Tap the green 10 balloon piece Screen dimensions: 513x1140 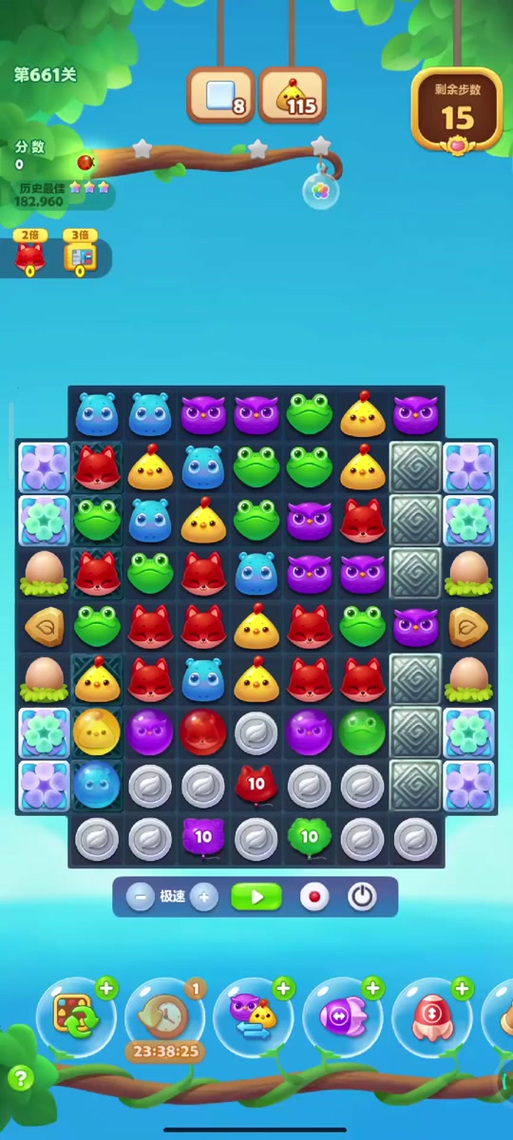[310, 838]
